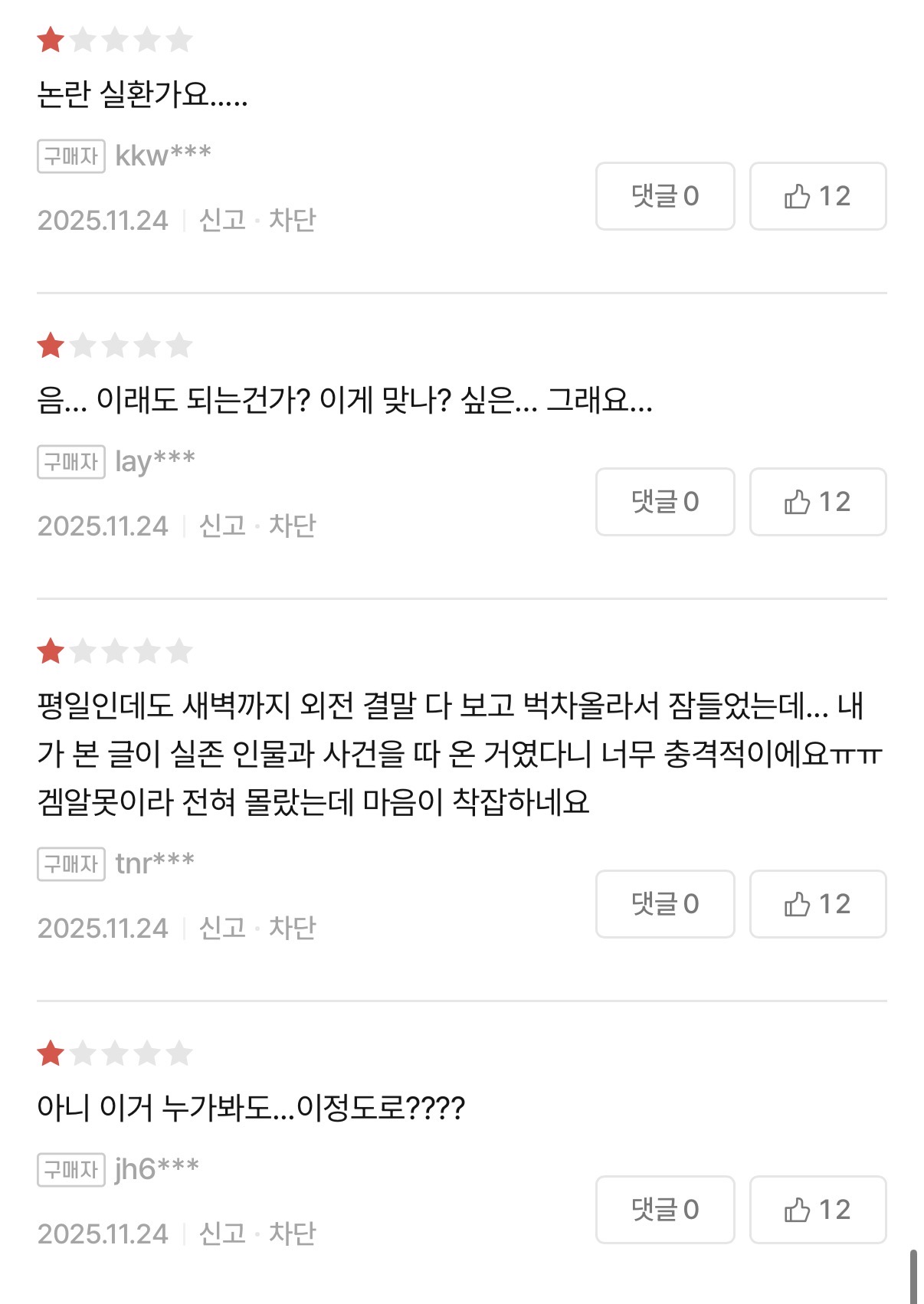The width and height of the screenshot is (924, 1304).
Task: Block user kkw*** with 차단
Action: (x=292, y=221)
